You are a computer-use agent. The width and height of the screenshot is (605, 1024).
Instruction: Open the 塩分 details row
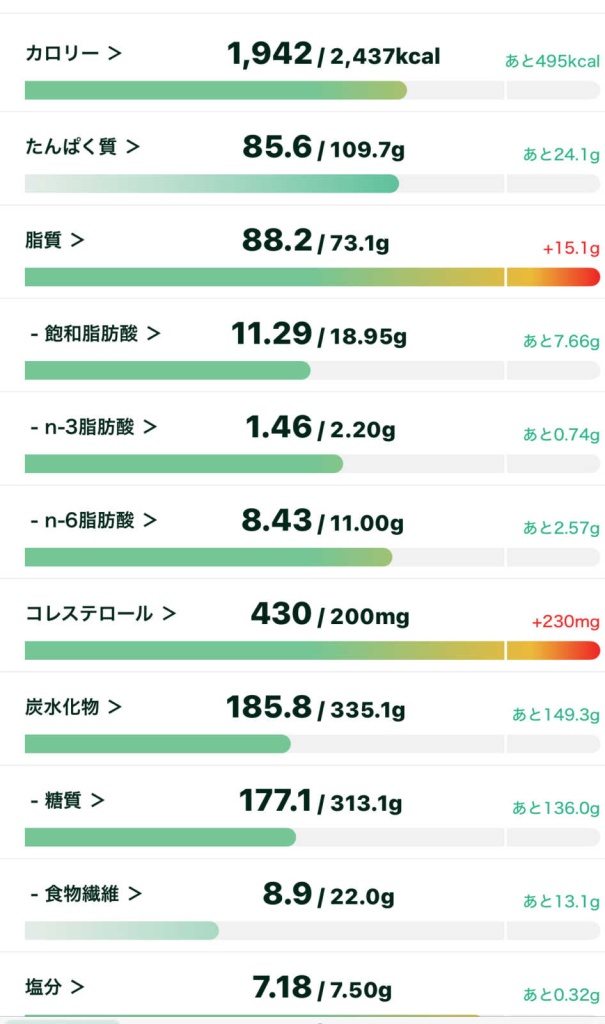click(x=302, y=989)
